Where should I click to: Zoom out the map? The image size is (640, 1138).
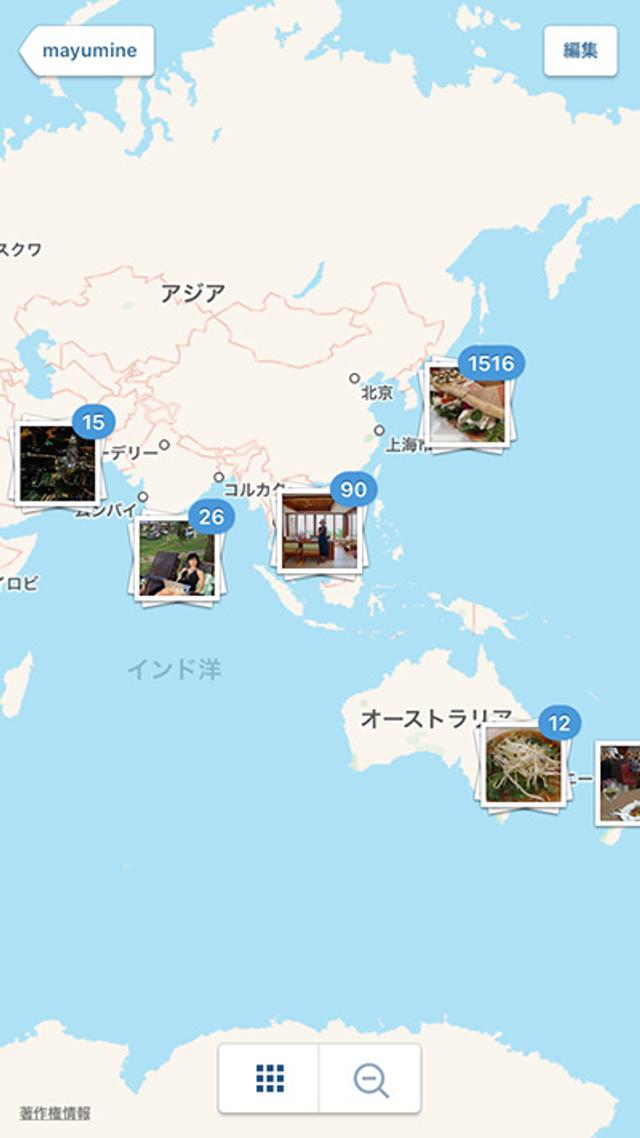[370, 1079]
